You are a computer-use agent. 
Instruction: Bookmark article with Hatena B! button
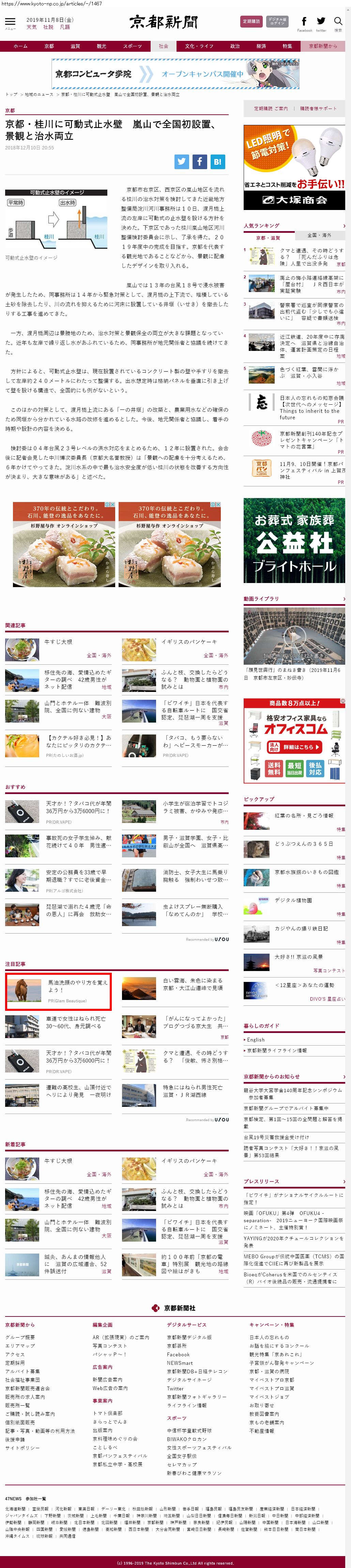(x=217, y=161)
